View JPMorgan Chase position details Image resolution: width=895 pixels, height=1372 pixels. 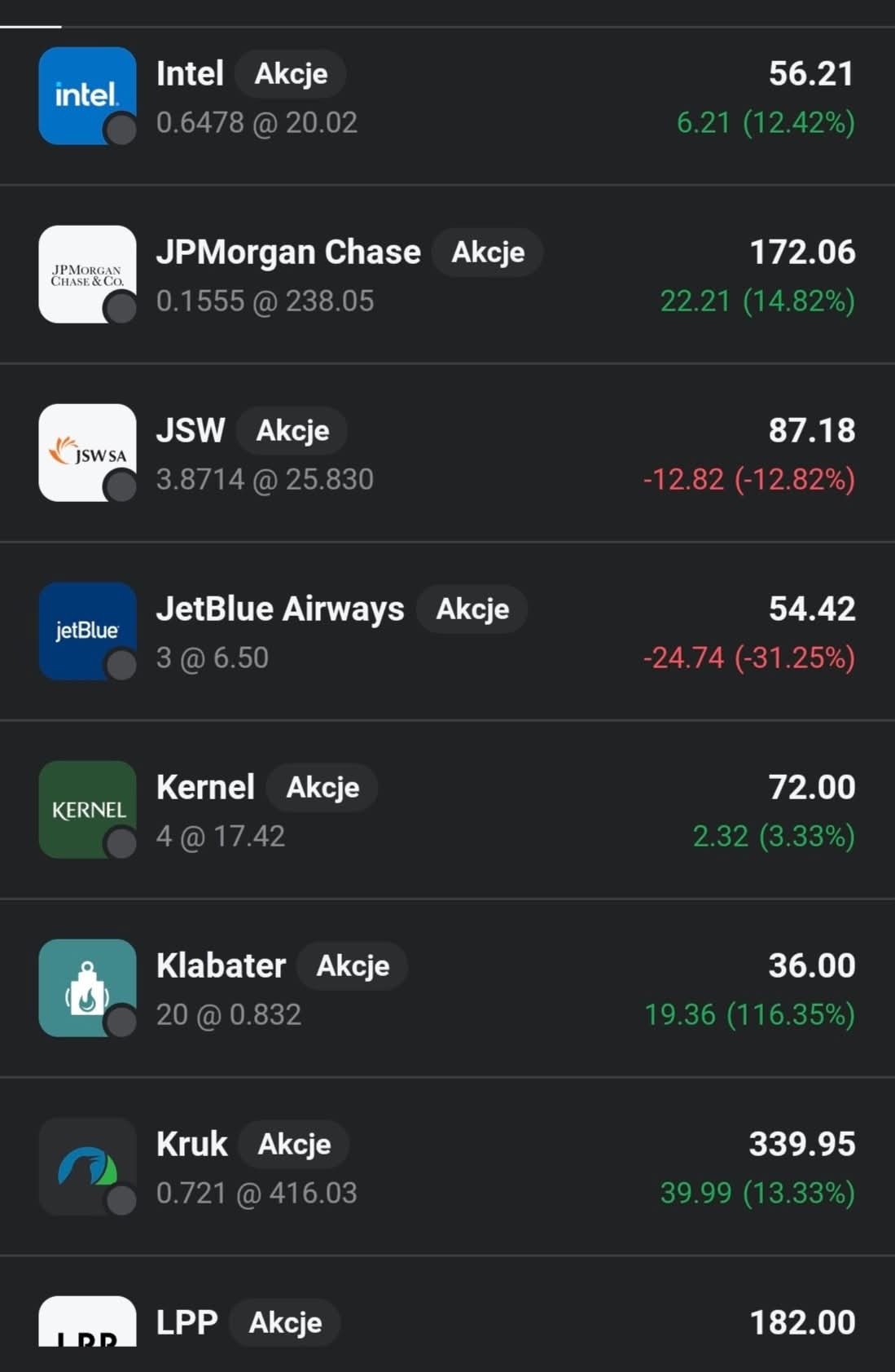point(447,275)
